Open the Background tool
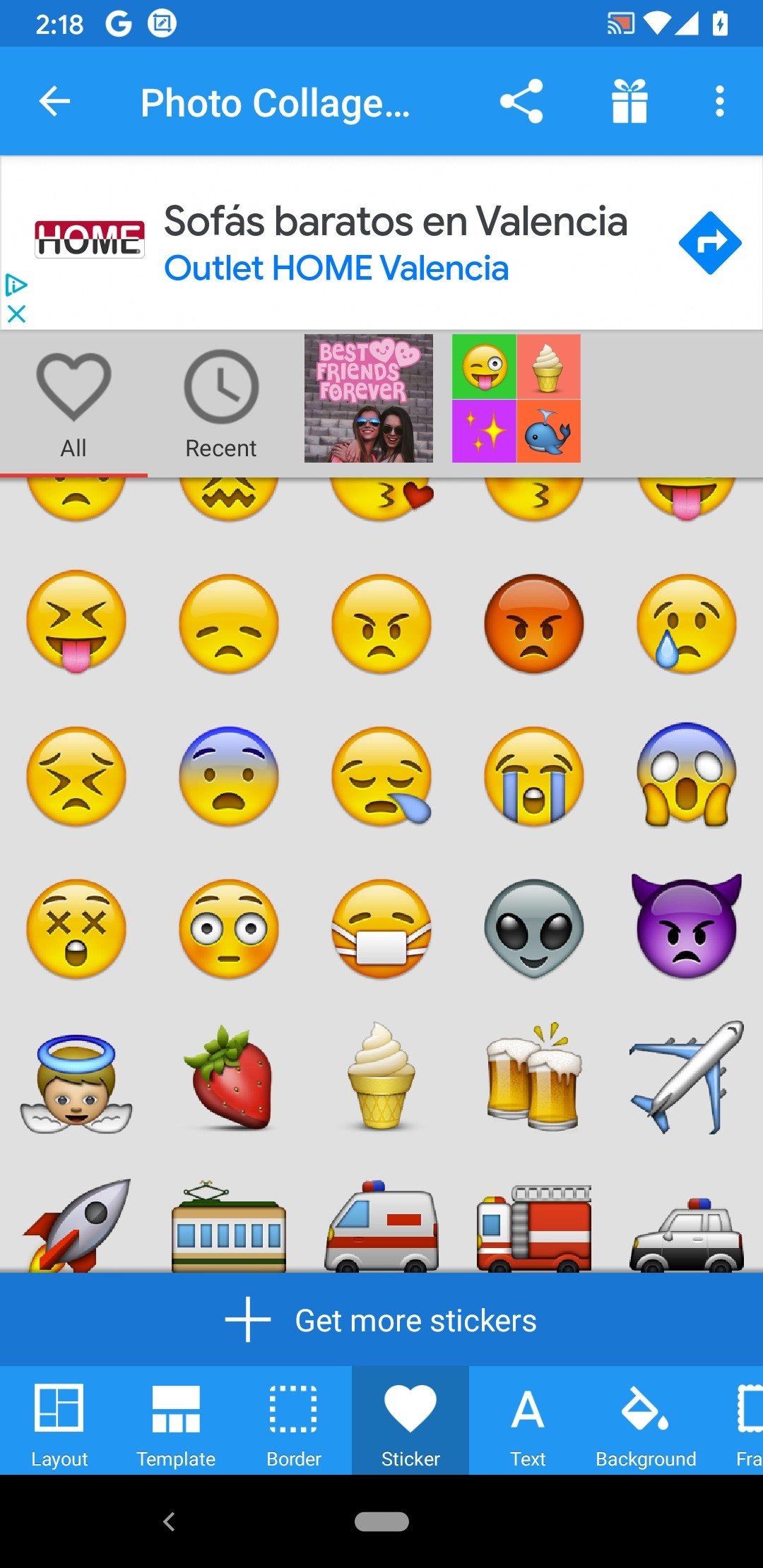 645,1421
